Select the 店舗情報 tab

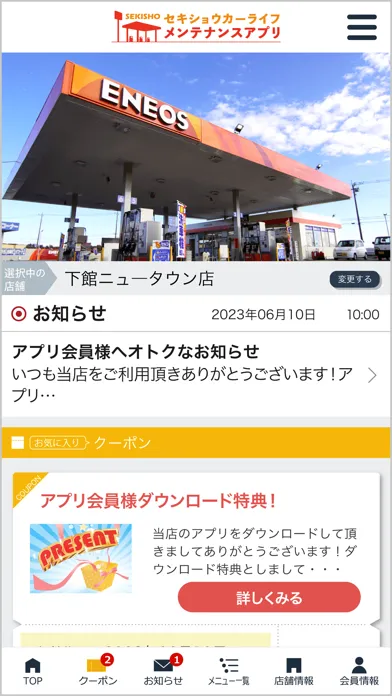pos(293,672)
